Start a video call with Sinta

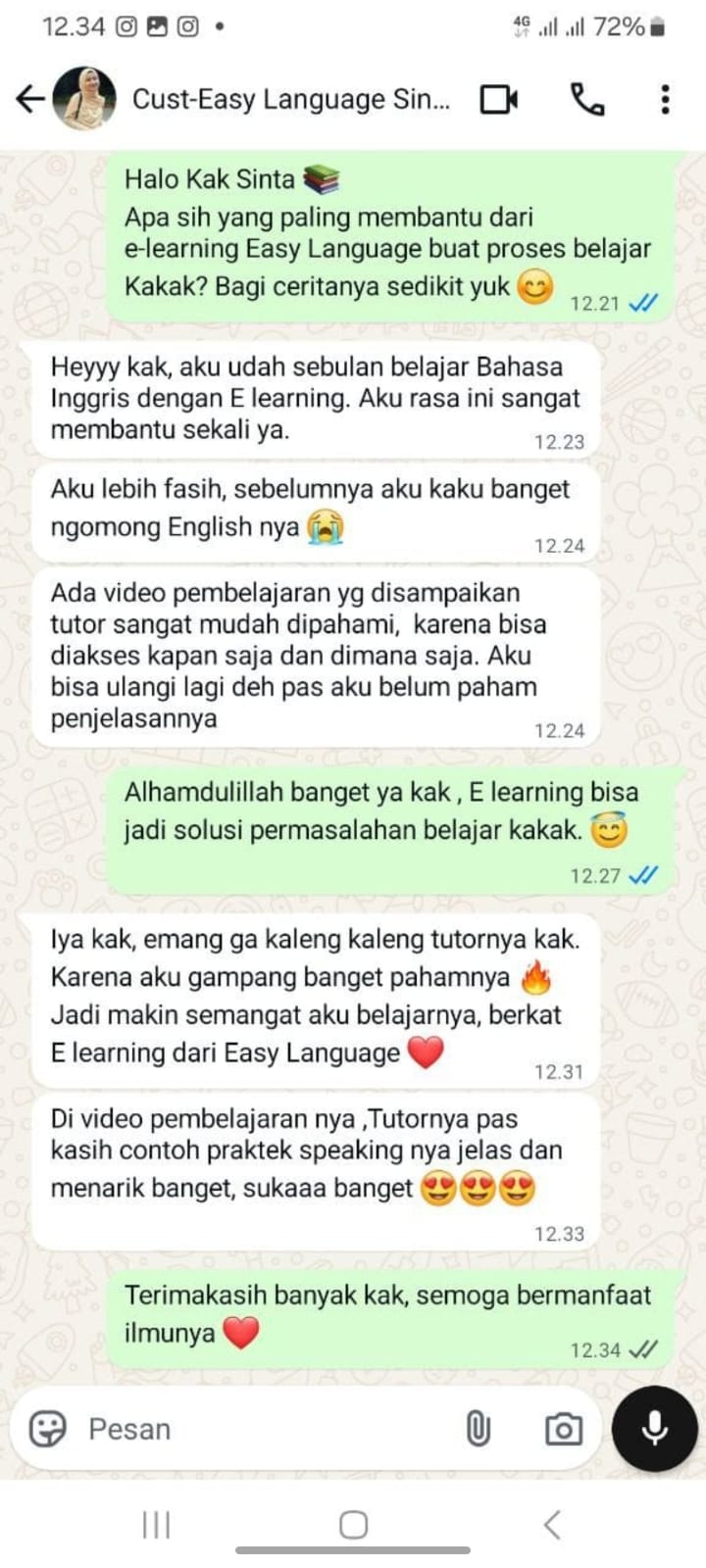pos(498,99)
